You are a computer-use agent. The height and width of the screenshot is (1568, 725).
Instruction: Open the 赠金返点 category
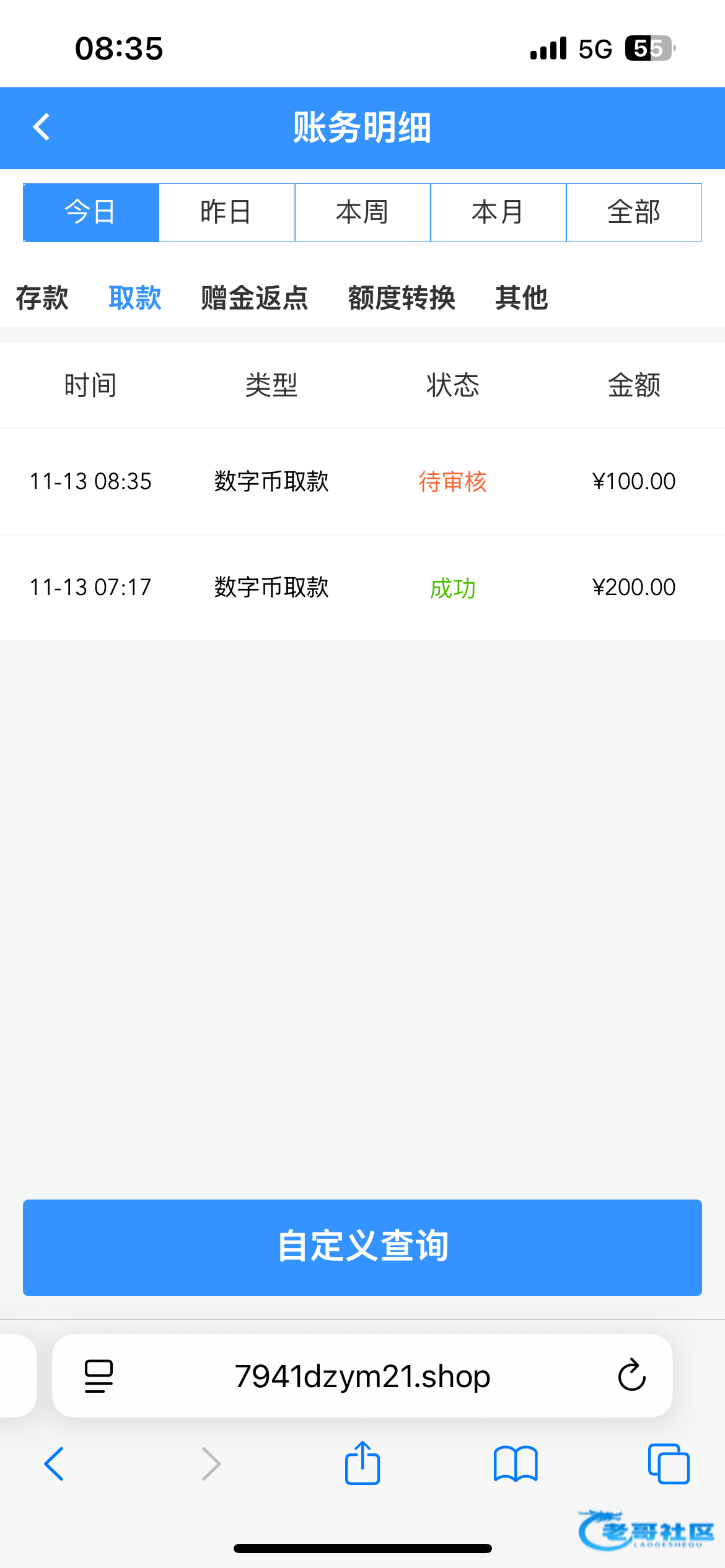(x=255, y=298)
